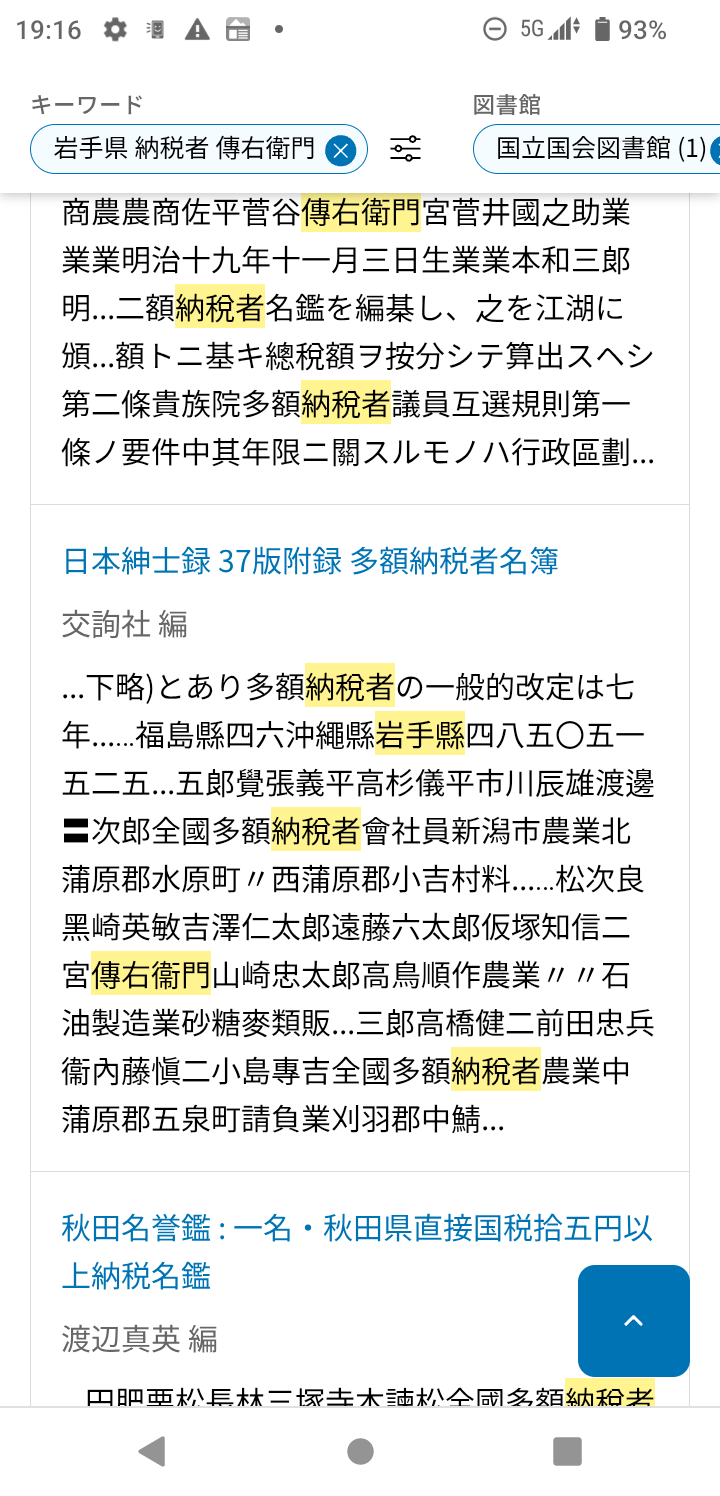Open 日本紳士録 37版附録 多額納税者名簿 result
The image size is (720, 1496).
(310, 561)
